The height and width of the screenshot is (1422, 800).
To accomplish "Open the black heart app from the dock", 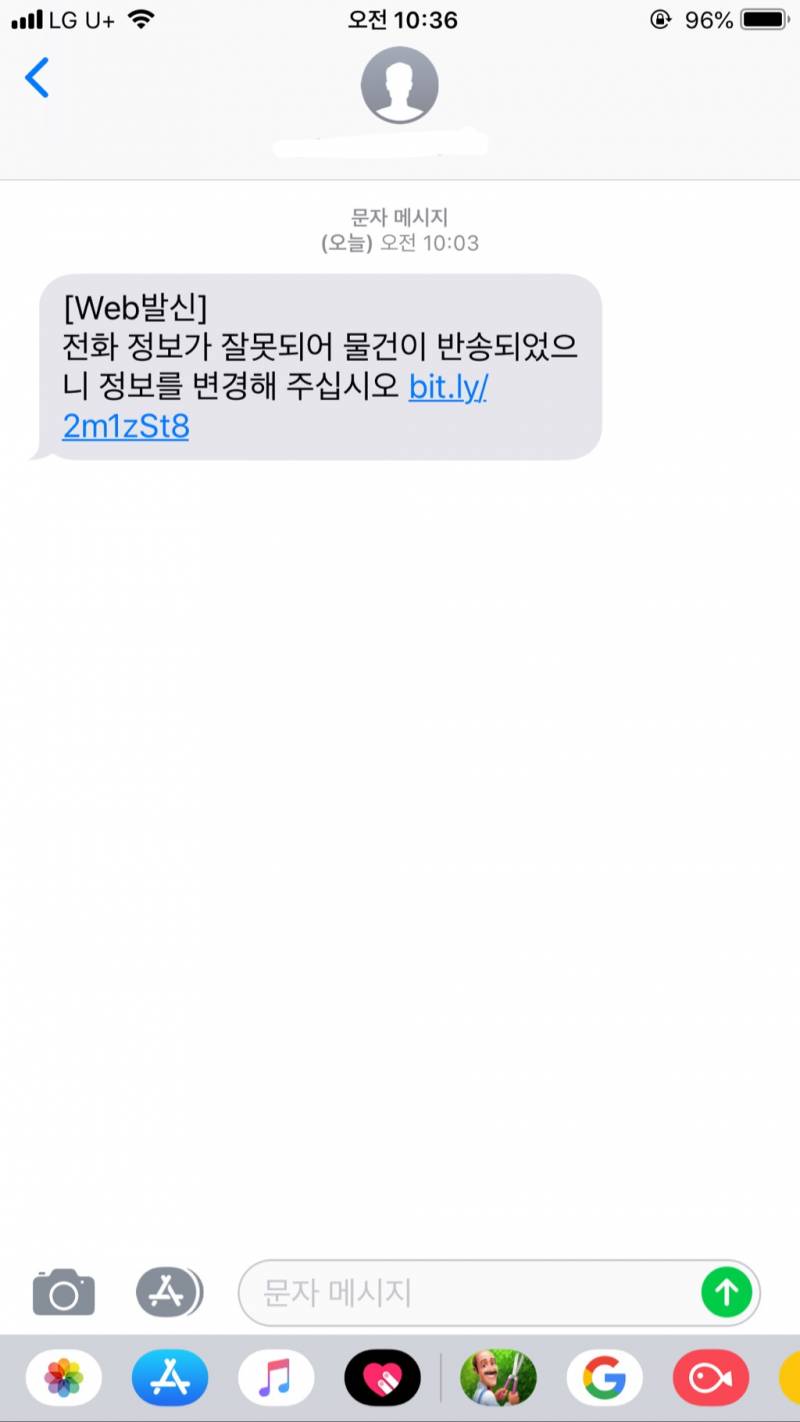I will click(384, 1377).
